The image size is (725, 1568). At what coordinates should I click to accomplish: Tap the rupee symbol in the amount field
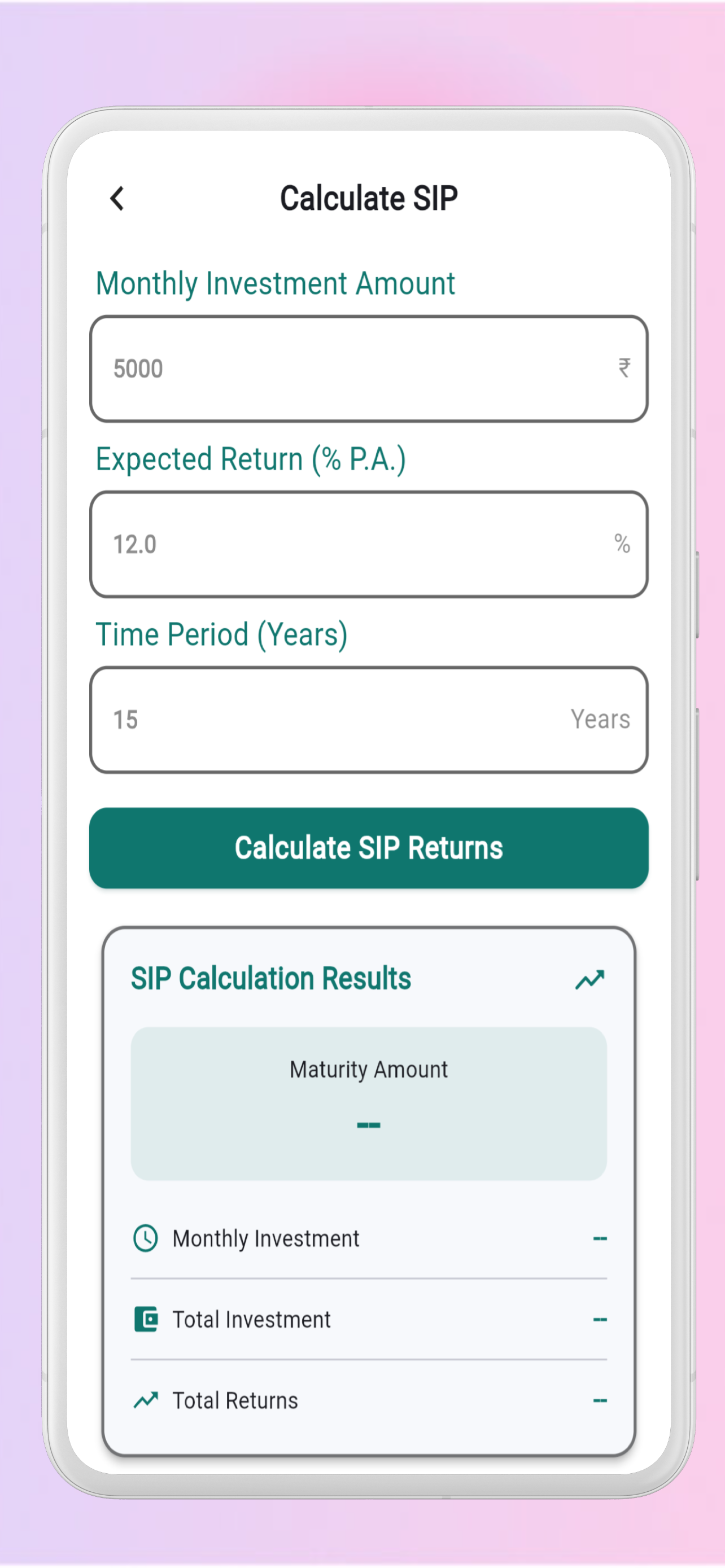point(624,367)
